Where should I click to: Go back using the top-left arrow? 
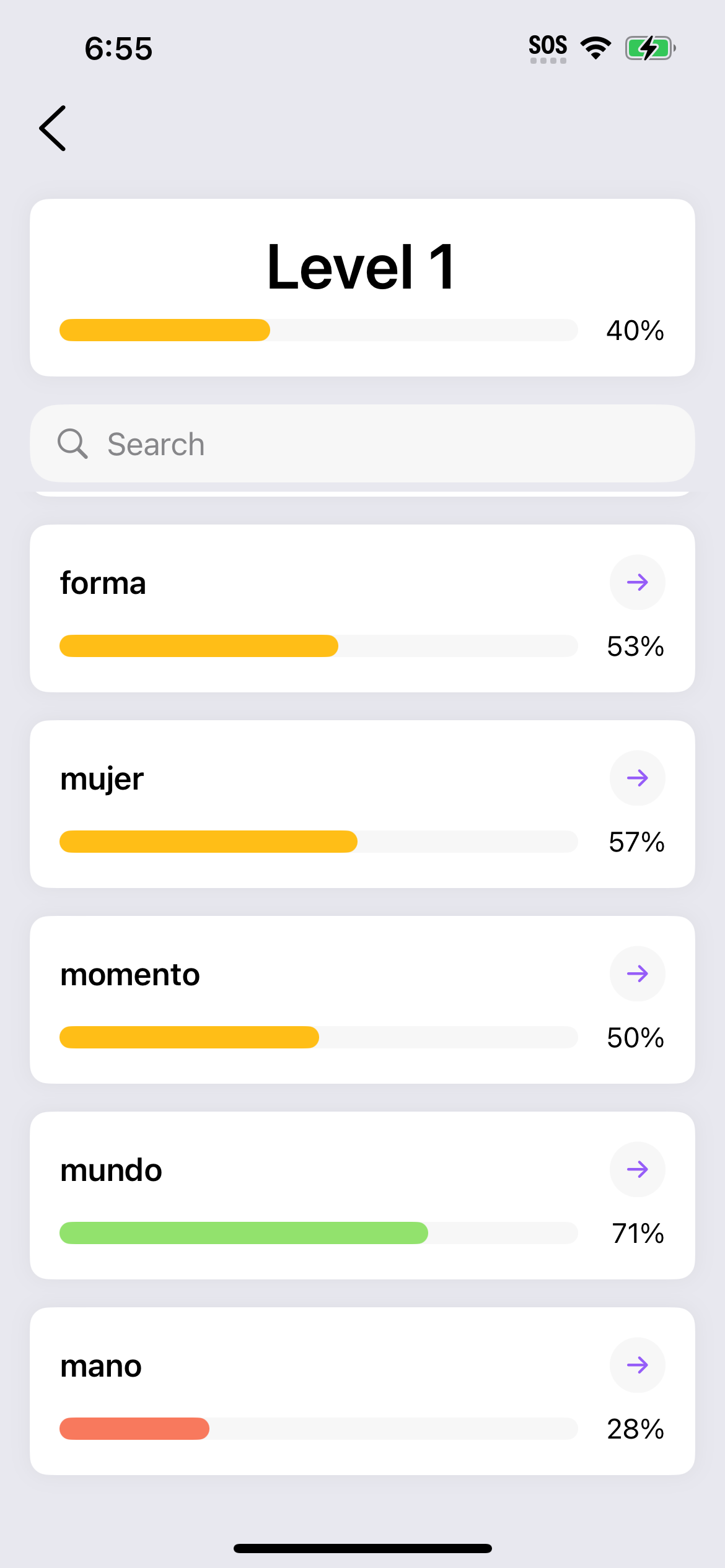pos(53,128)
